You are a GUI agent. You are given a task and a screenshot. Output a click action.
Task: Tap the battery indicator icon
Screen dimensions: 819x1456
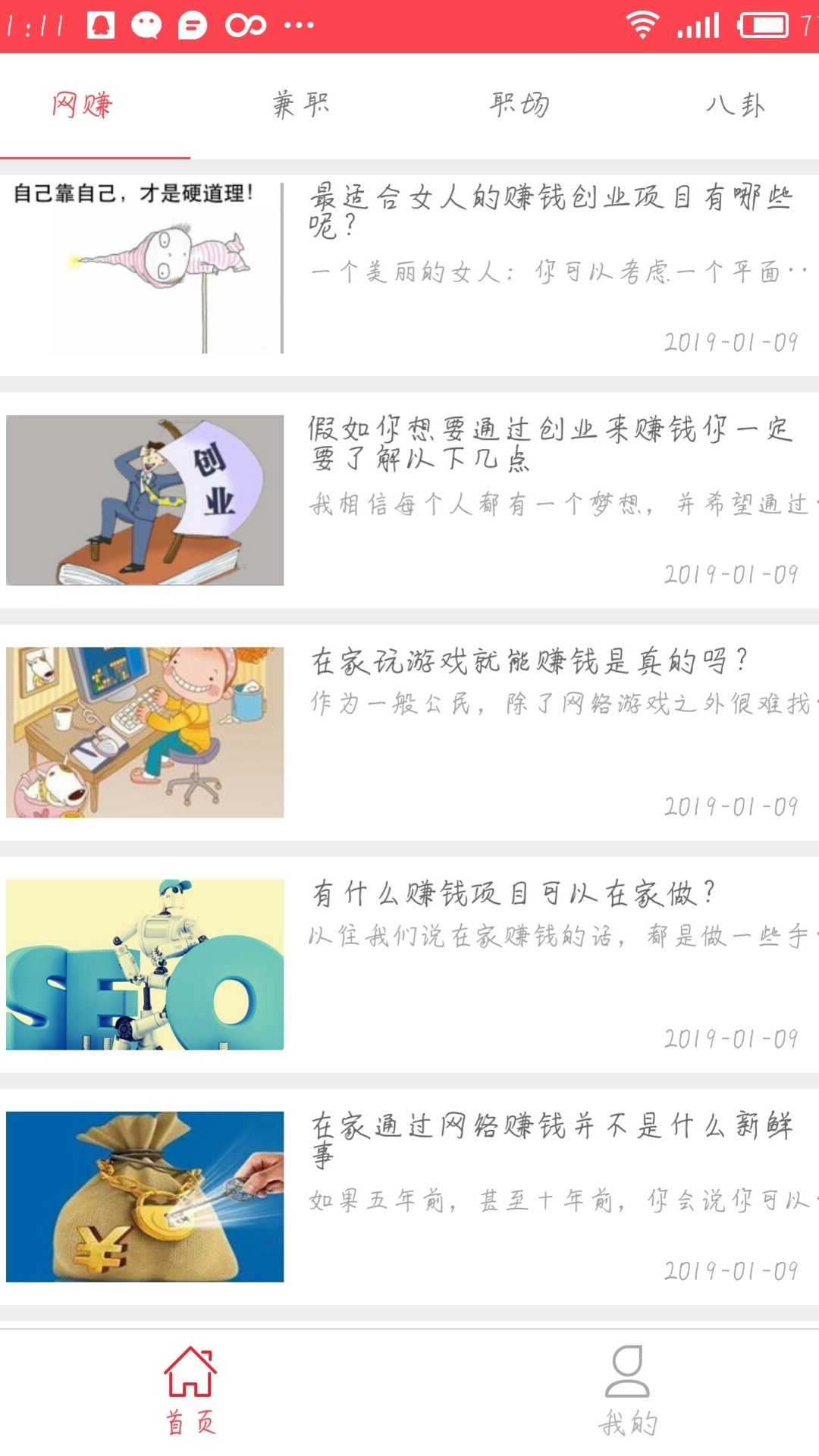pos(761,24)
